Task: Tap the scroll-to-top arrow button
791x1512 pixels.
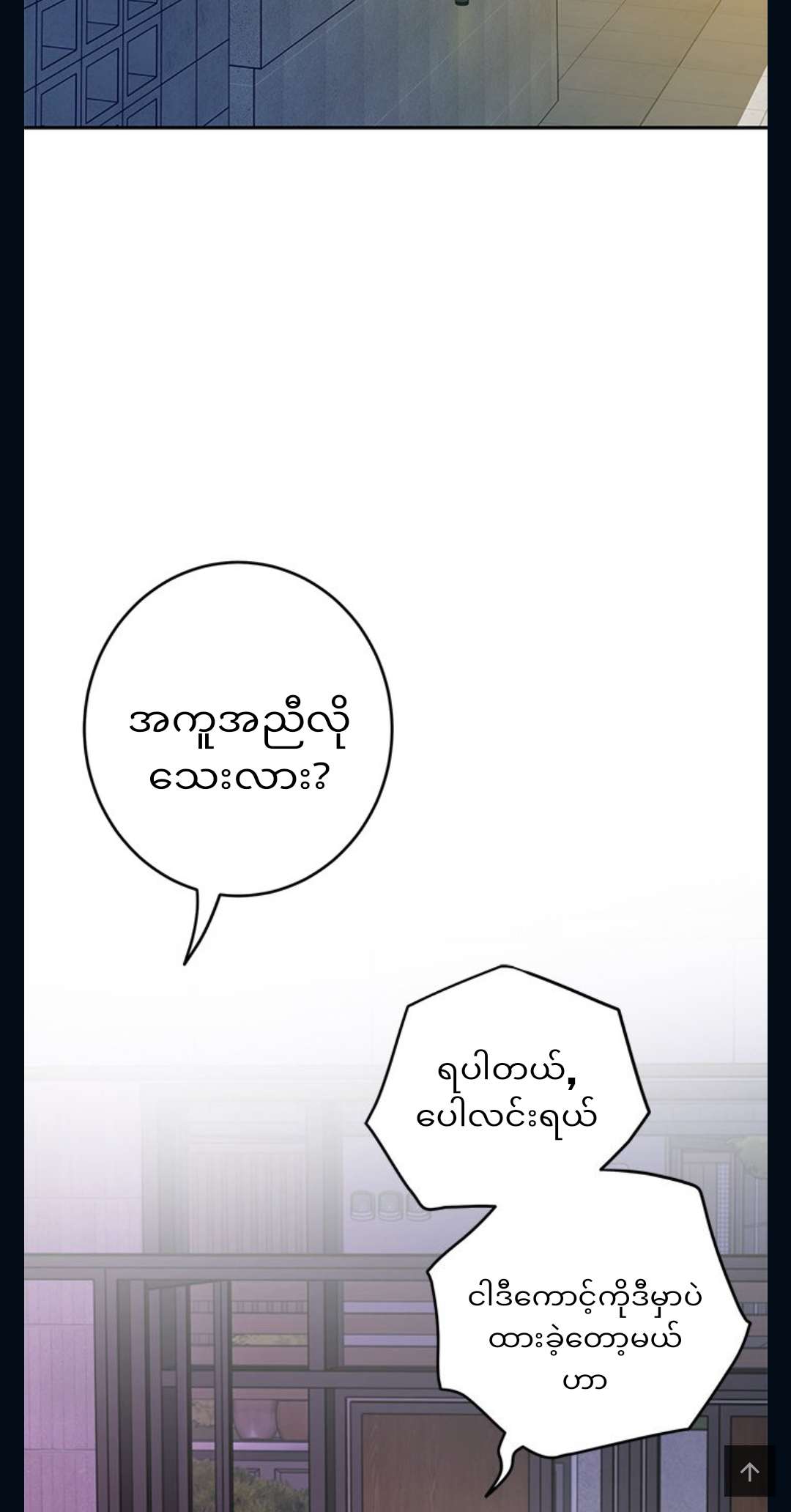Action: pos(749,1471)
